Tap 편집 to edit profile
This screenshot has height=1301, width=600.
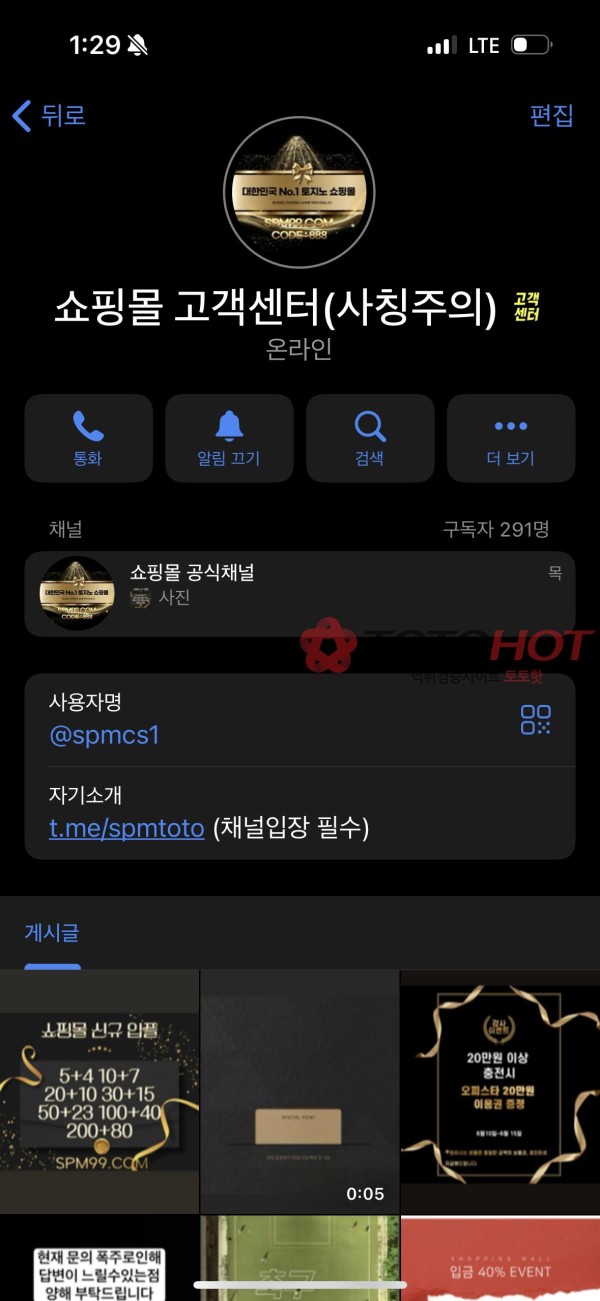pyautogui.click(x=551, y=115)
